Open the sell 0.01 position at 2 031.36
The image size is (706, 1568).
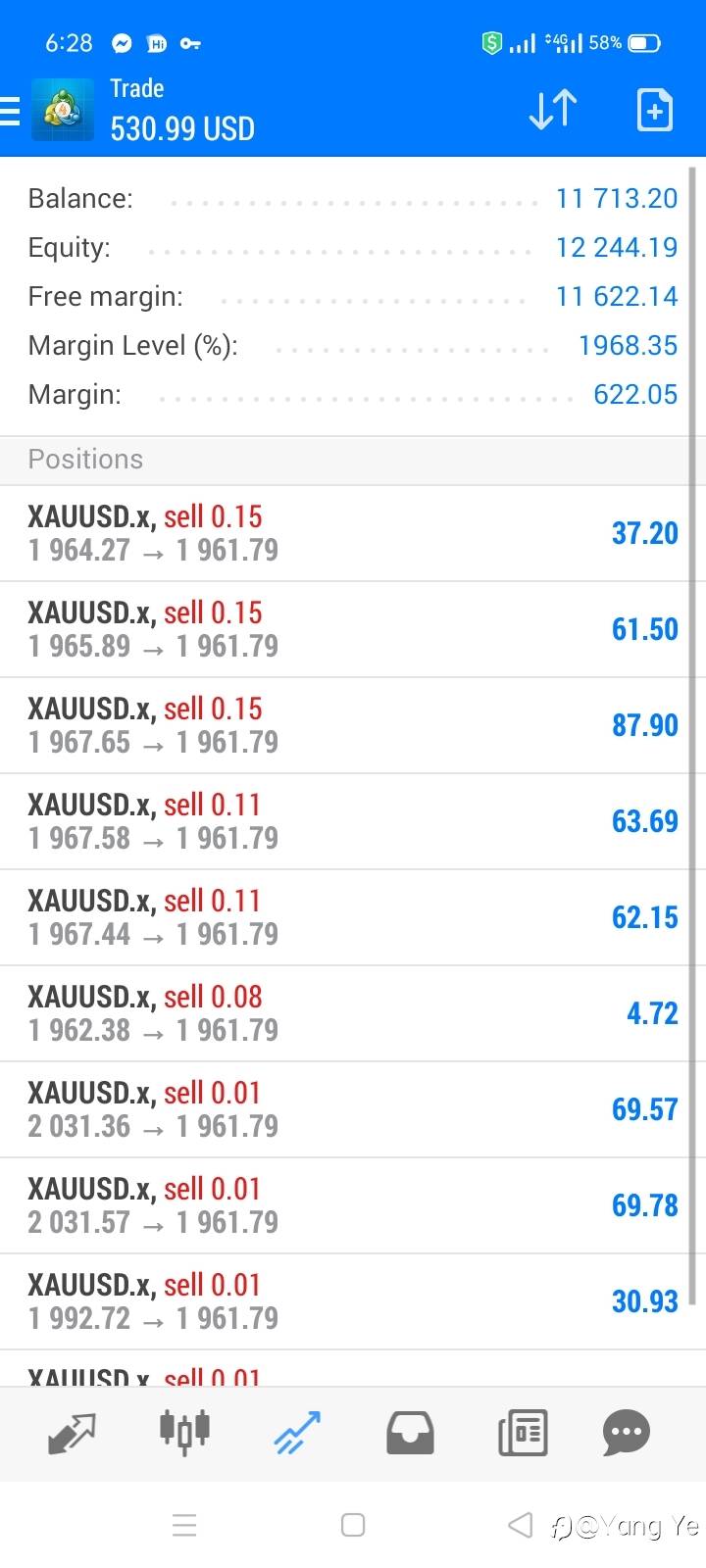click(353, 1109)
